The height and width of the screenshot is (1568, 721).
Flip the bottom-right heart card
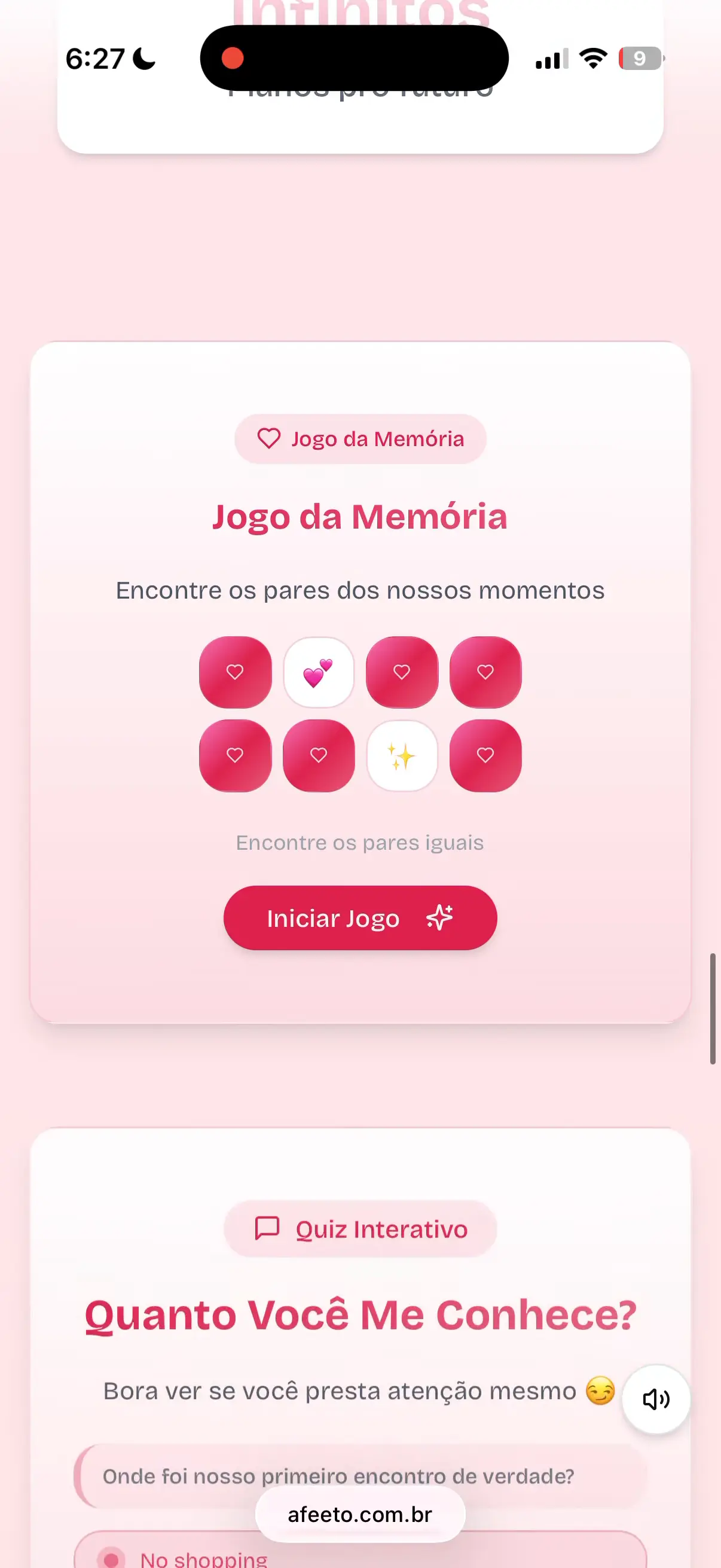click(x=485, y=755)
